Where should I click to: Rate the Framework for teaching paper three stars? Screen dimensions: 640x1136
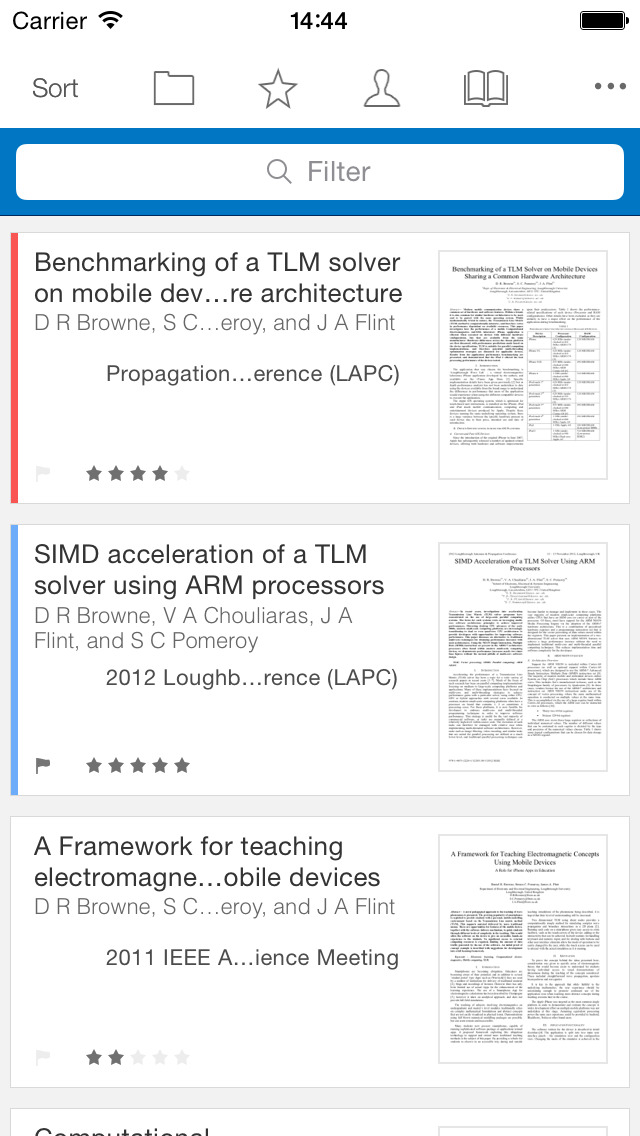point(138,1057)
